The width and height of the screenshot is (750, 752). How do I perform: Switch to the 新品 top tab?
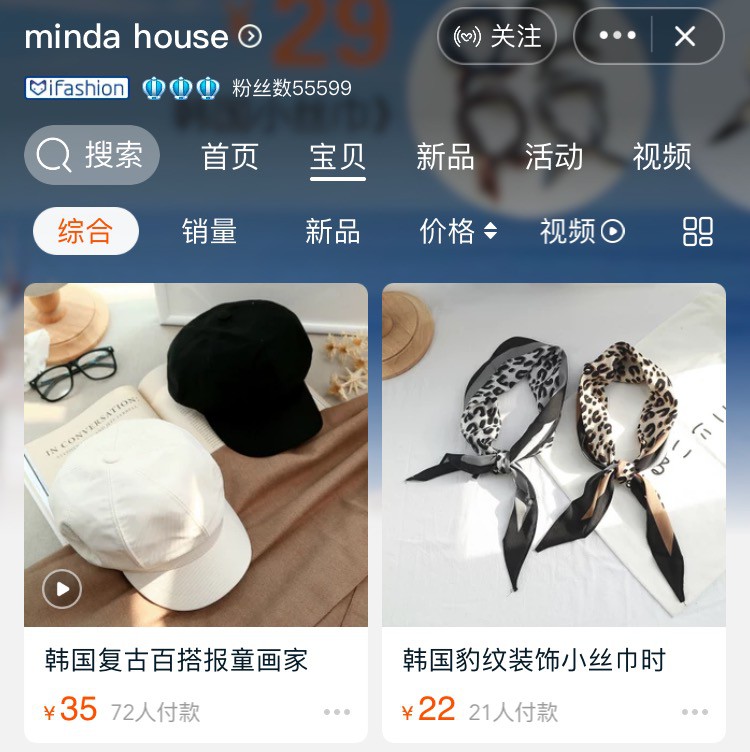[x=445, y=156]
